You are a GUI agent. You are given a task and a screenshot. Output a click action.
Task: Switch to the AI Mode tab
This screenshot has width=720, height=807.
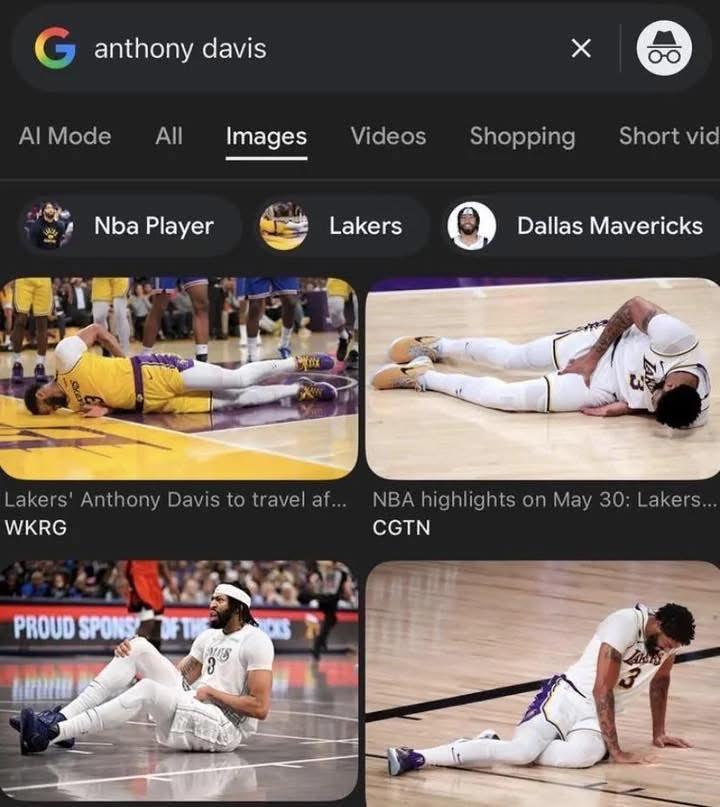(x=65, y=136)
